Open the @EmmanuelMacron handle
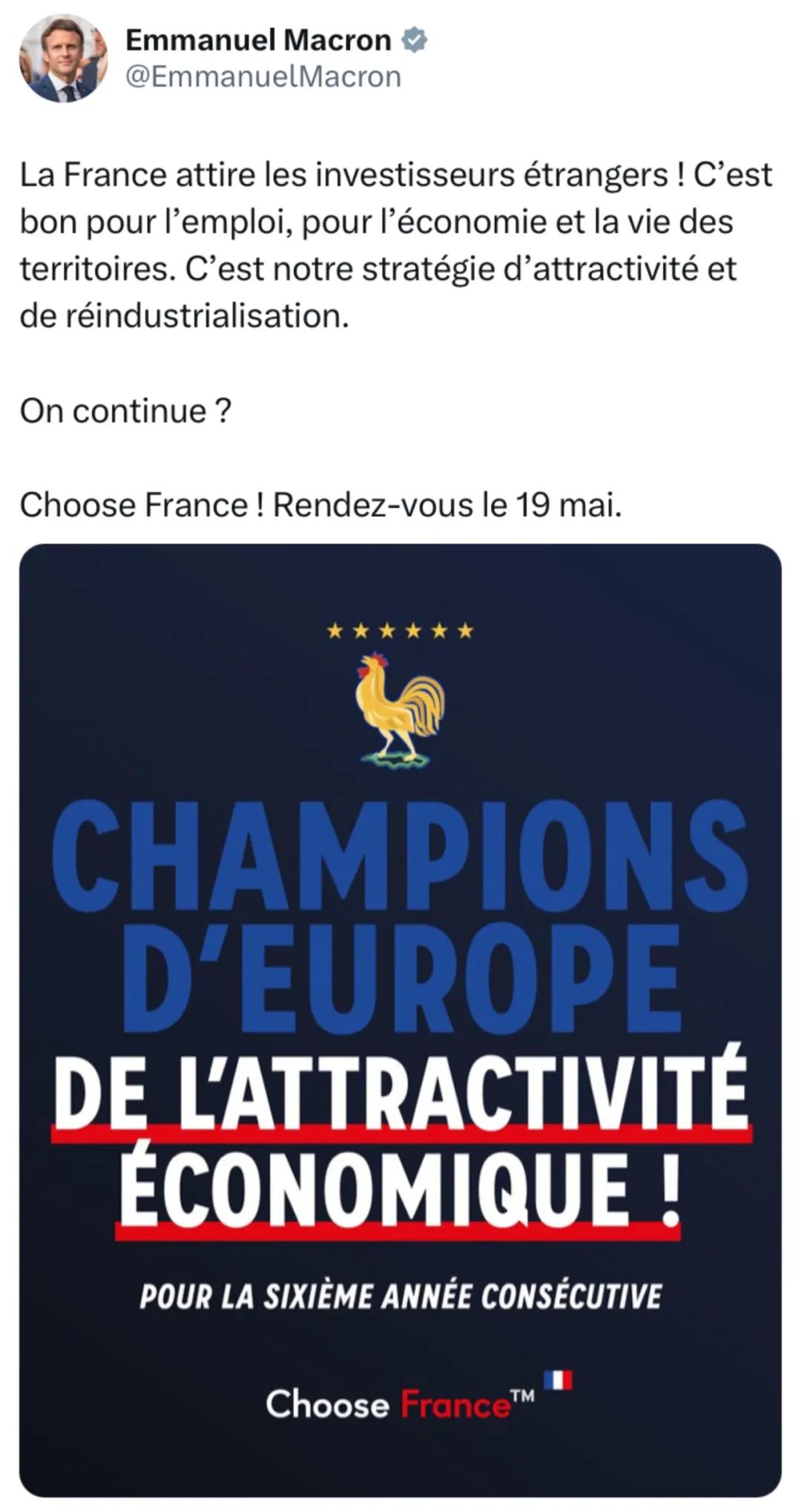801x1512 pixels. click(263, 77)
